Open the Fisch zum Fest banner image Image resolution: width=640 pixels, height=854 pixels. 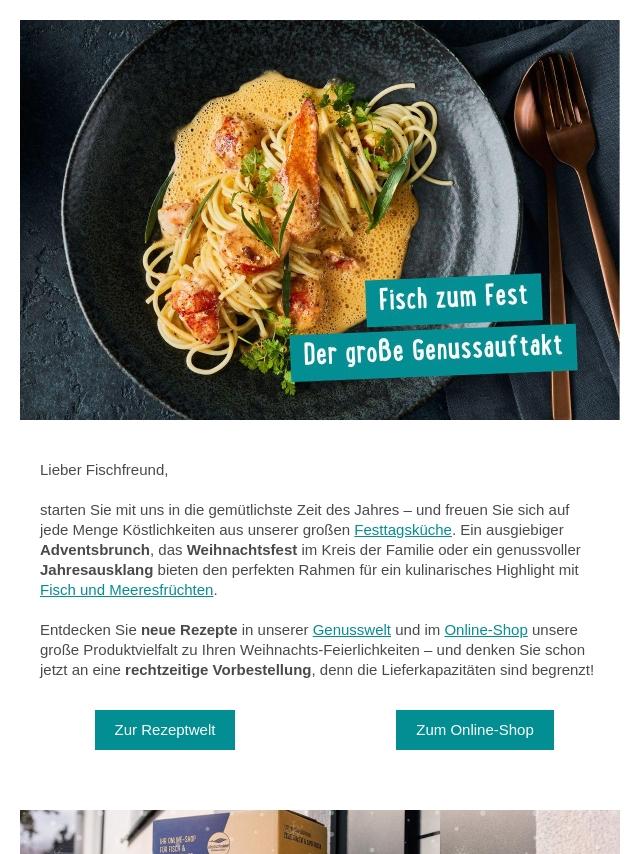click(x=320, y=220)
